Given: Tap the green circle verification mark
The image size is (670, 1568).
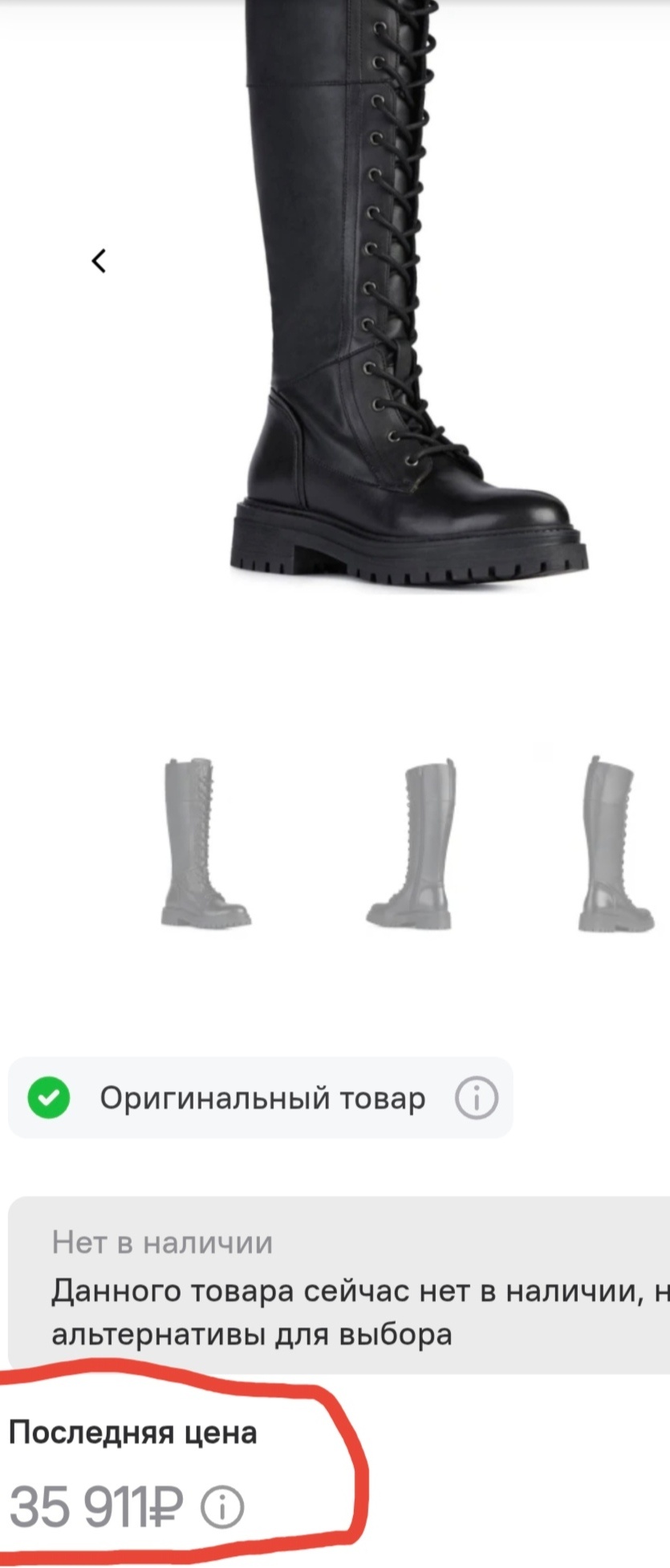Looking at the screenshot, I should coord(49,1099).
